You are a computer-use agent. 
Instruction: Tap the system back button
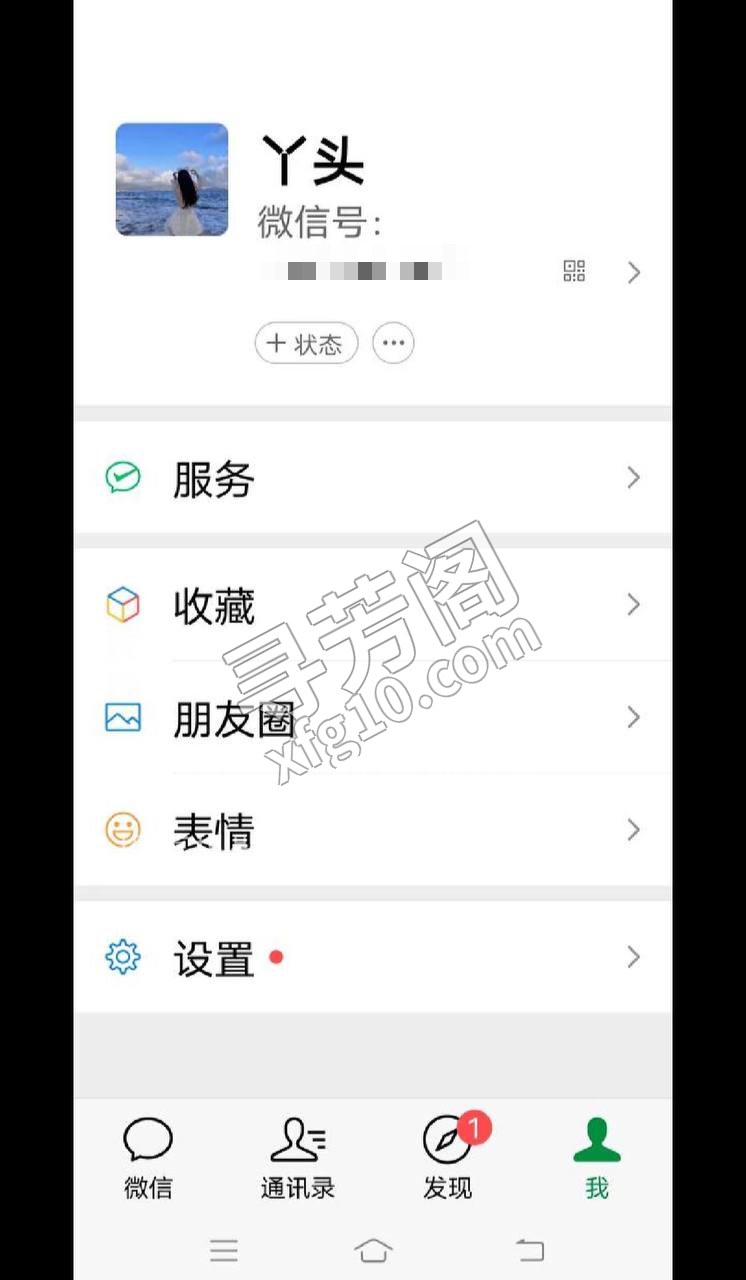(x=530, y=1250)
